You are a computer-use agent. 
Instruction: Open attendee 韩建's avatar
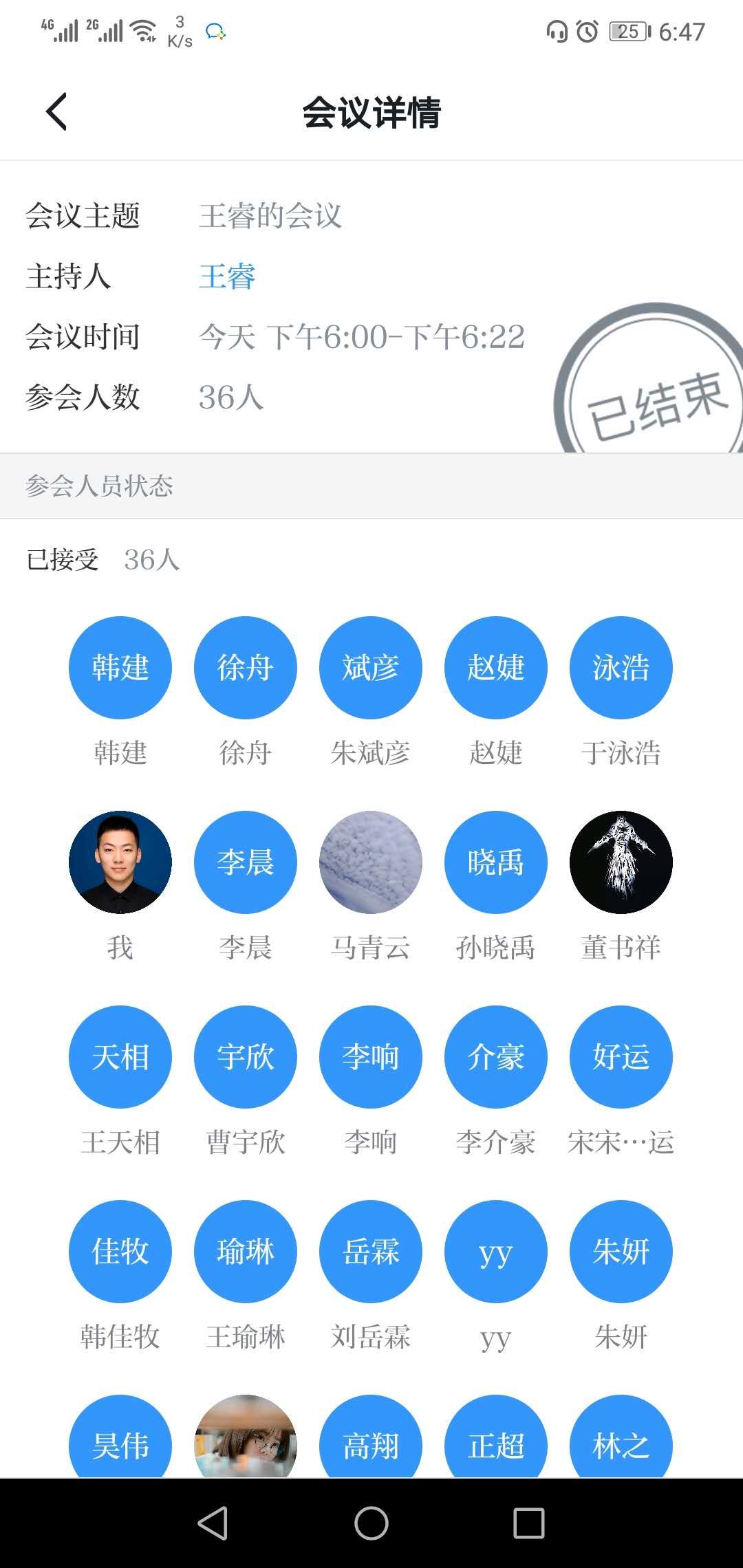(120, 668)
